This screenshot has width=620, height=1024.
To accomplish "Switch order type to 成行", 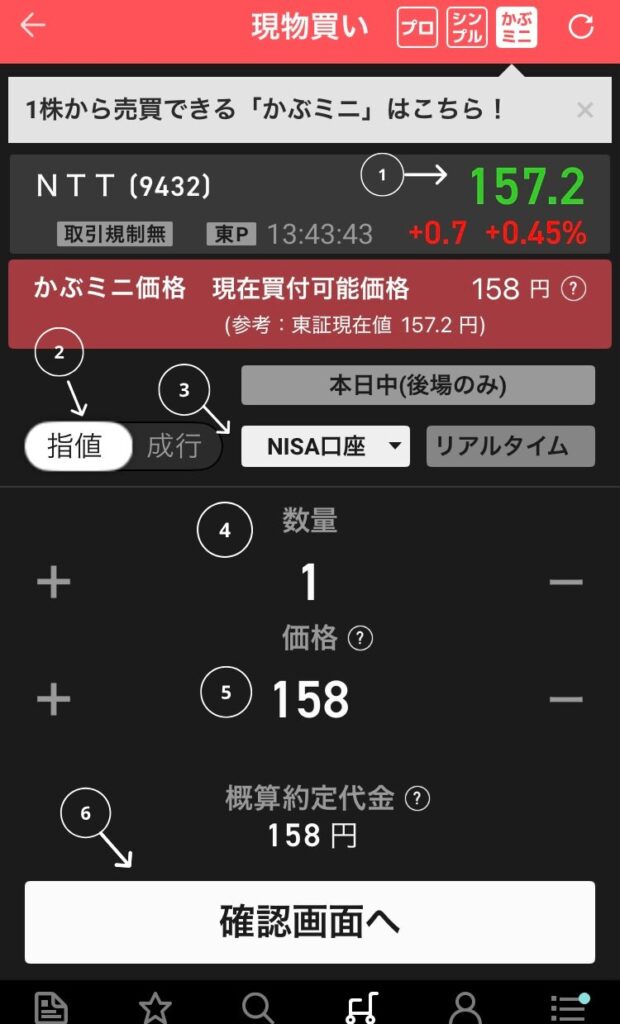I will (x=174, y=446).
